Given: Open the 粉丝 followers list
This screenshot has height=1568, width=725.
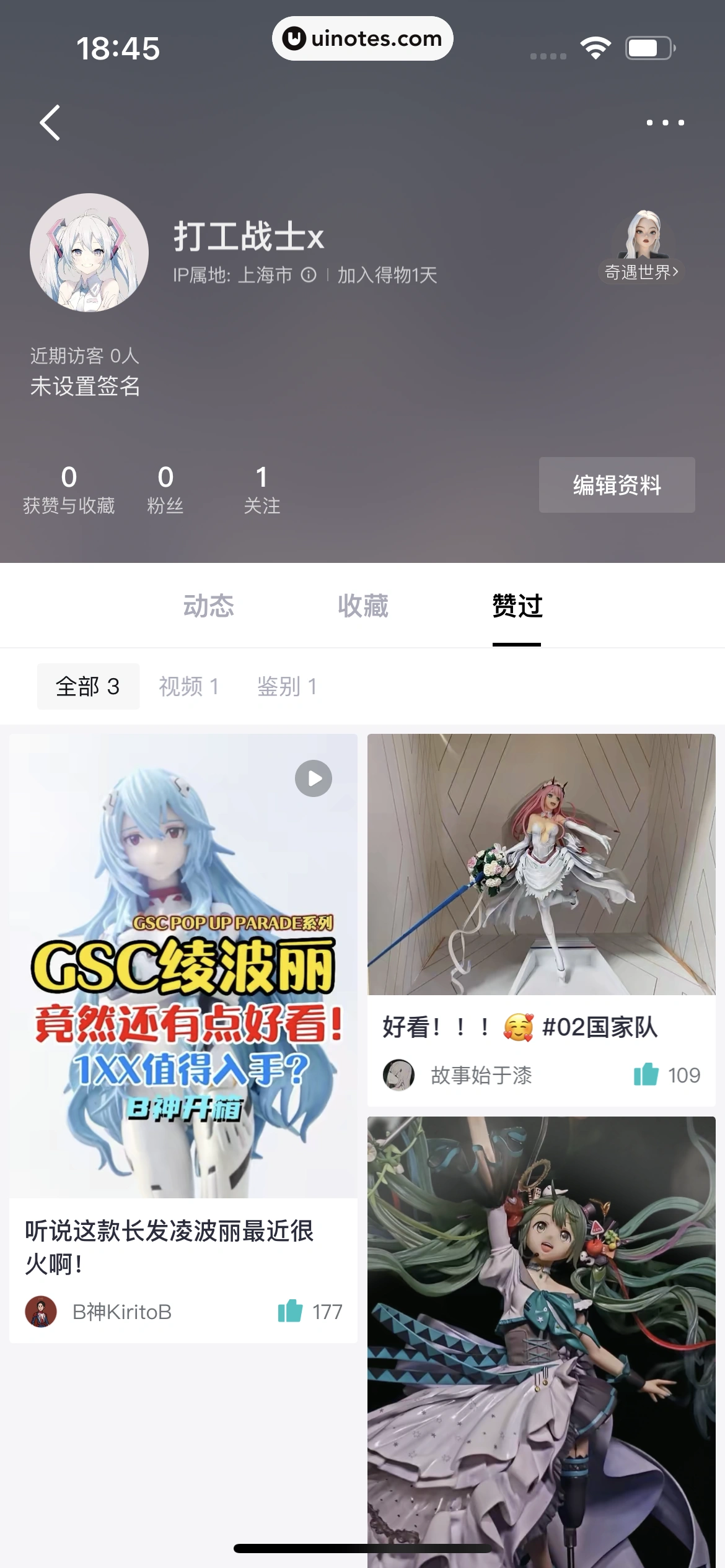Looking at the screenshot, I should [x=165, y=489].
